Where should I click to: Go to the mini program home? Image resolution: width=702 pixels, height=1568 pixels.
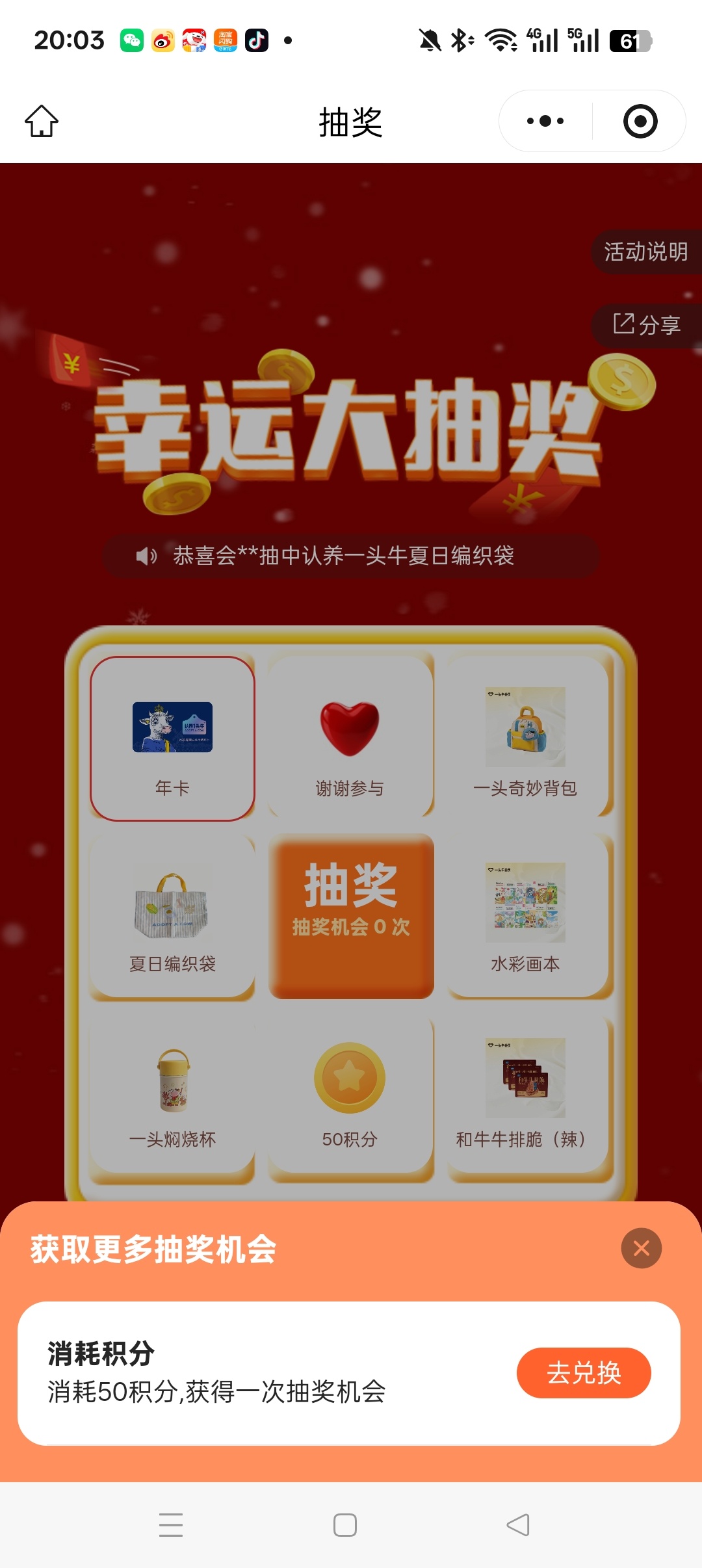click(x=42, y=122)
